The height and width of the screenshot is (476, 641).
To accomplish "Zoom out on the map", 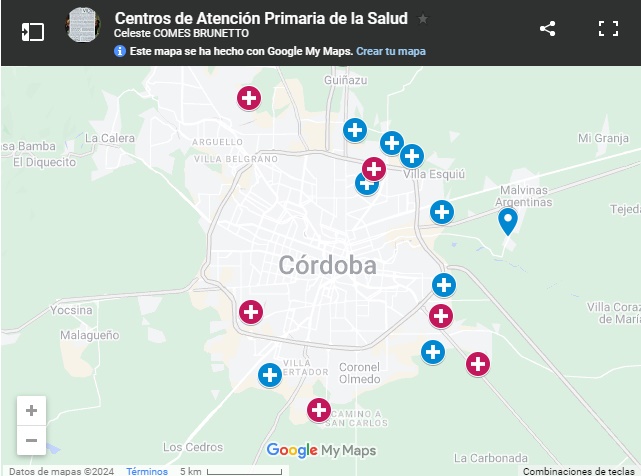I will pyautogui.click(x=32, y=440).
